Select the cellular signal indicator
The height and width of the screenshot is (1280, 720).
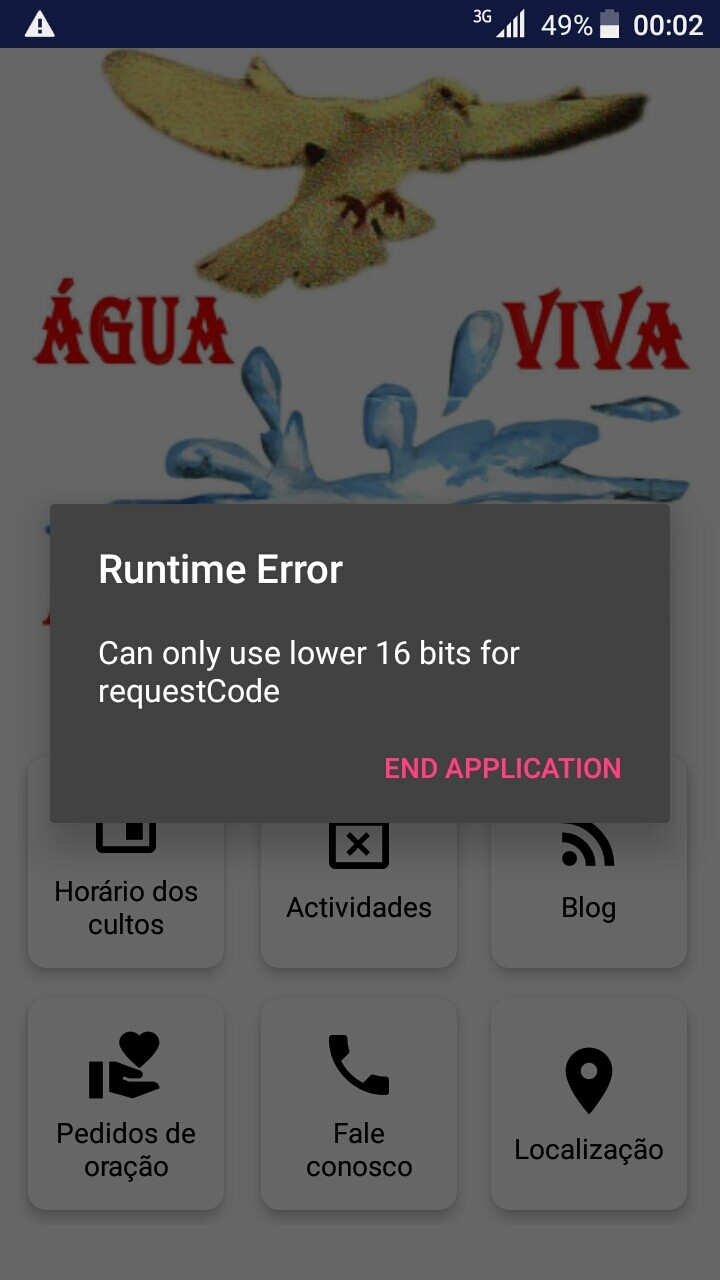[x=510, y=24]
